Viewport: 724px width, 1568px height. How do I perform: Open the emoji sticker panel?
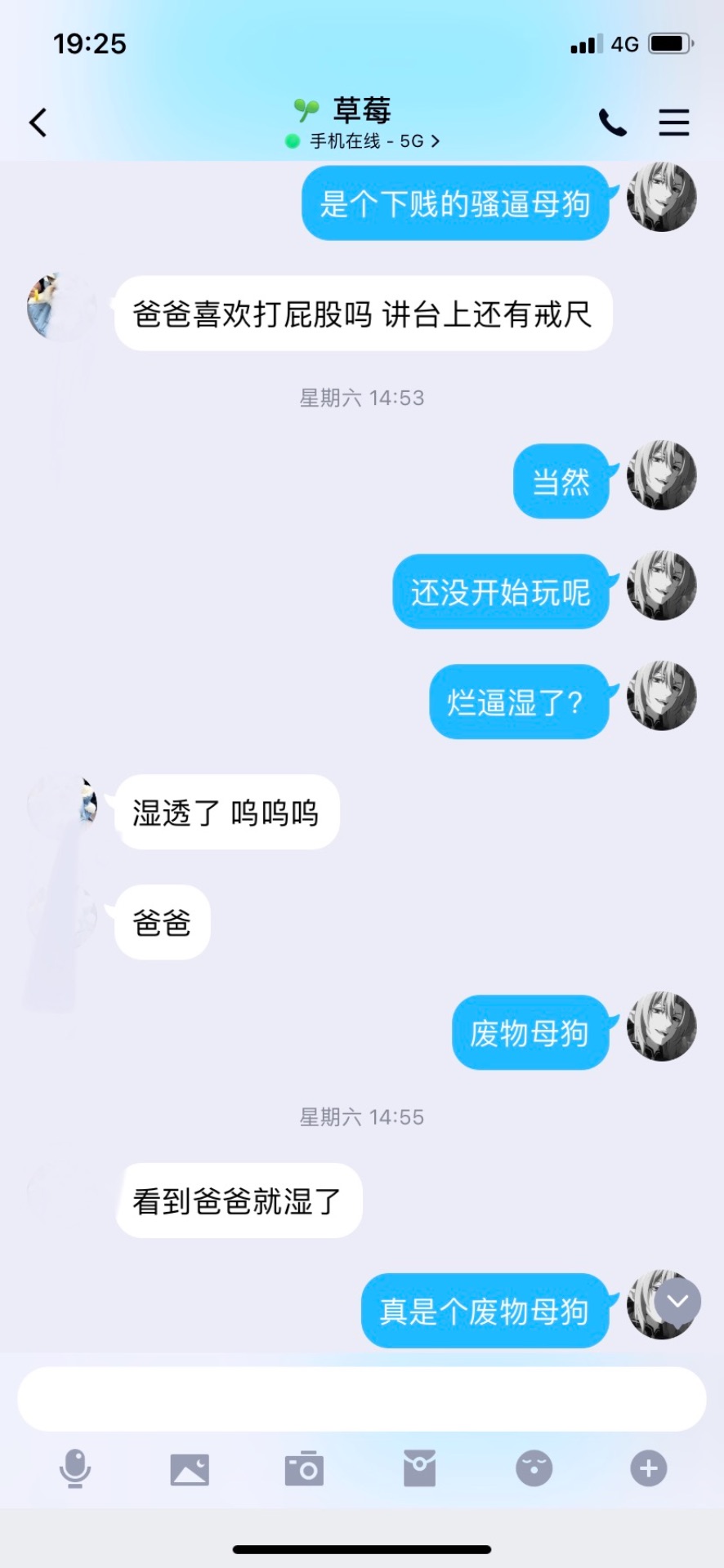[x=534, y=1469]
